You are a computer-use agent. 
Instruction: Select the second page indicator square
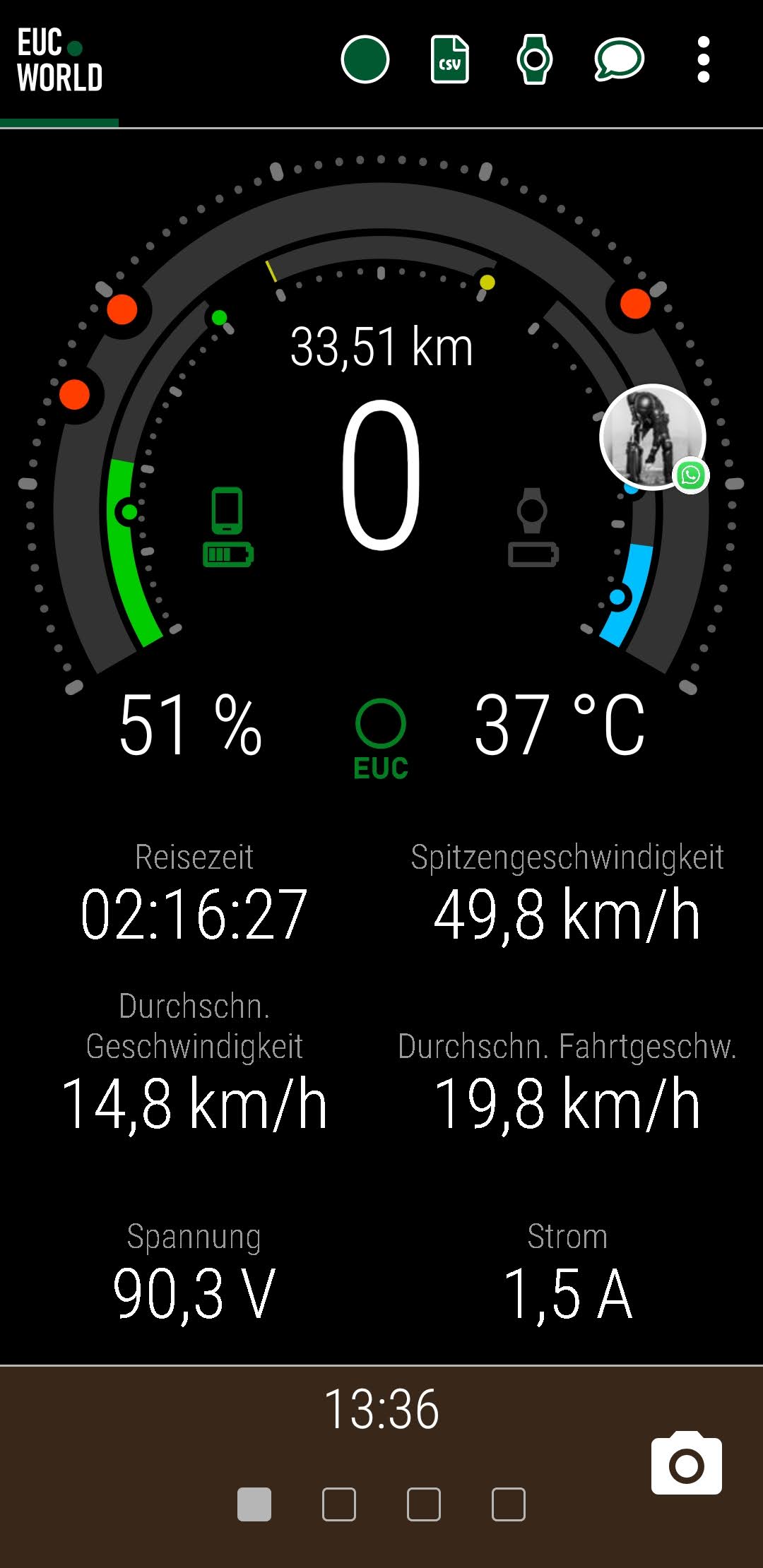coord(339,1504)
